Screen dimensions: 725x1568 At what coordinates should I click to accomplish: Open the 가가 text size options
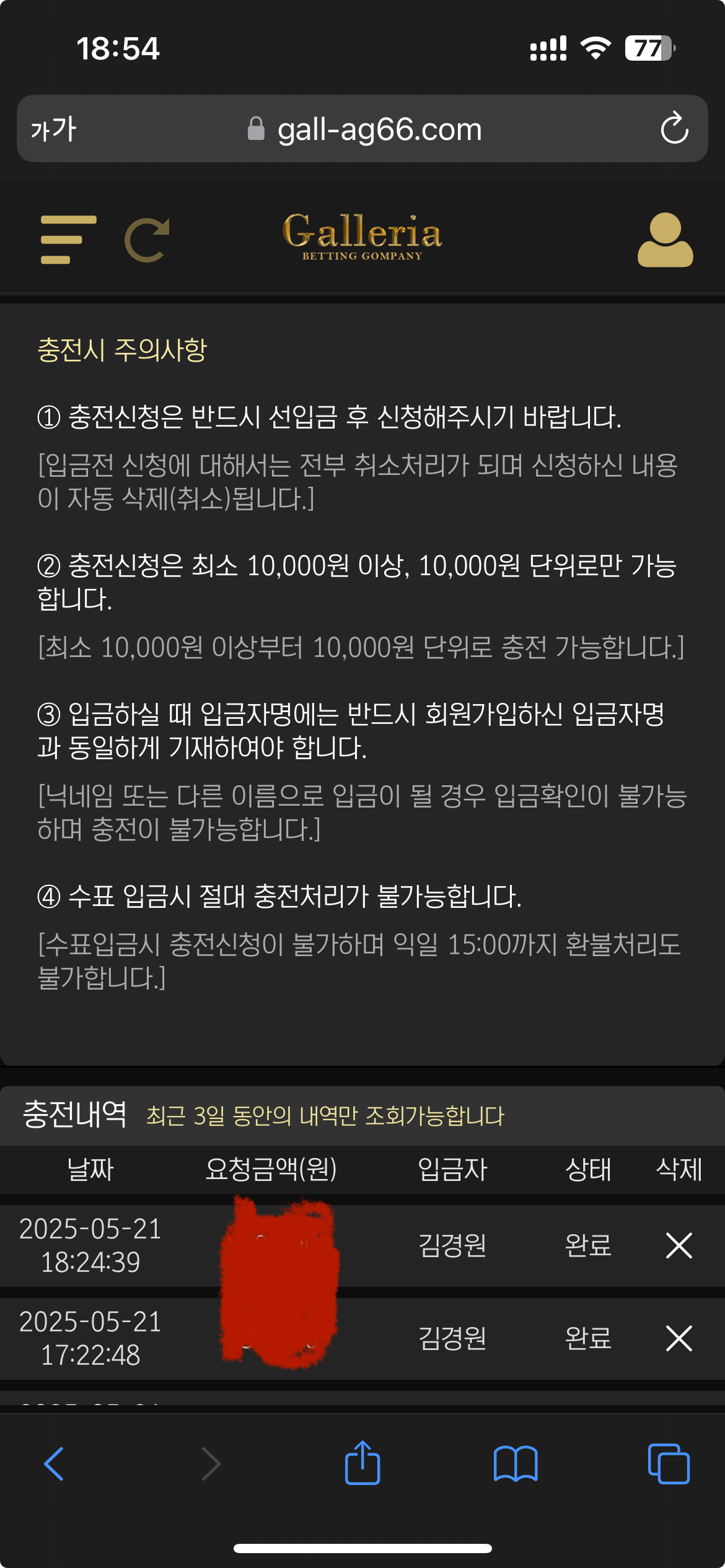[53, 129]
